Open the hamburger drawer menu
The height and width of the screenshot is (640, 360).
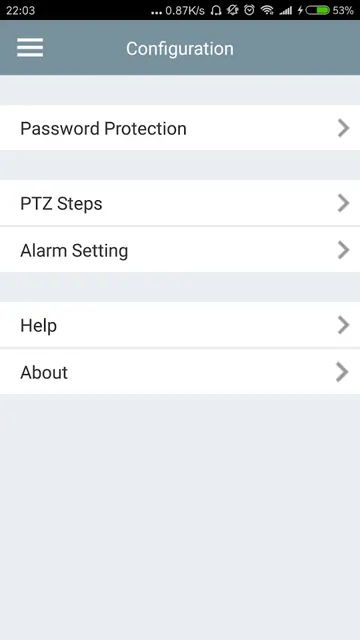tap(30, 48)
